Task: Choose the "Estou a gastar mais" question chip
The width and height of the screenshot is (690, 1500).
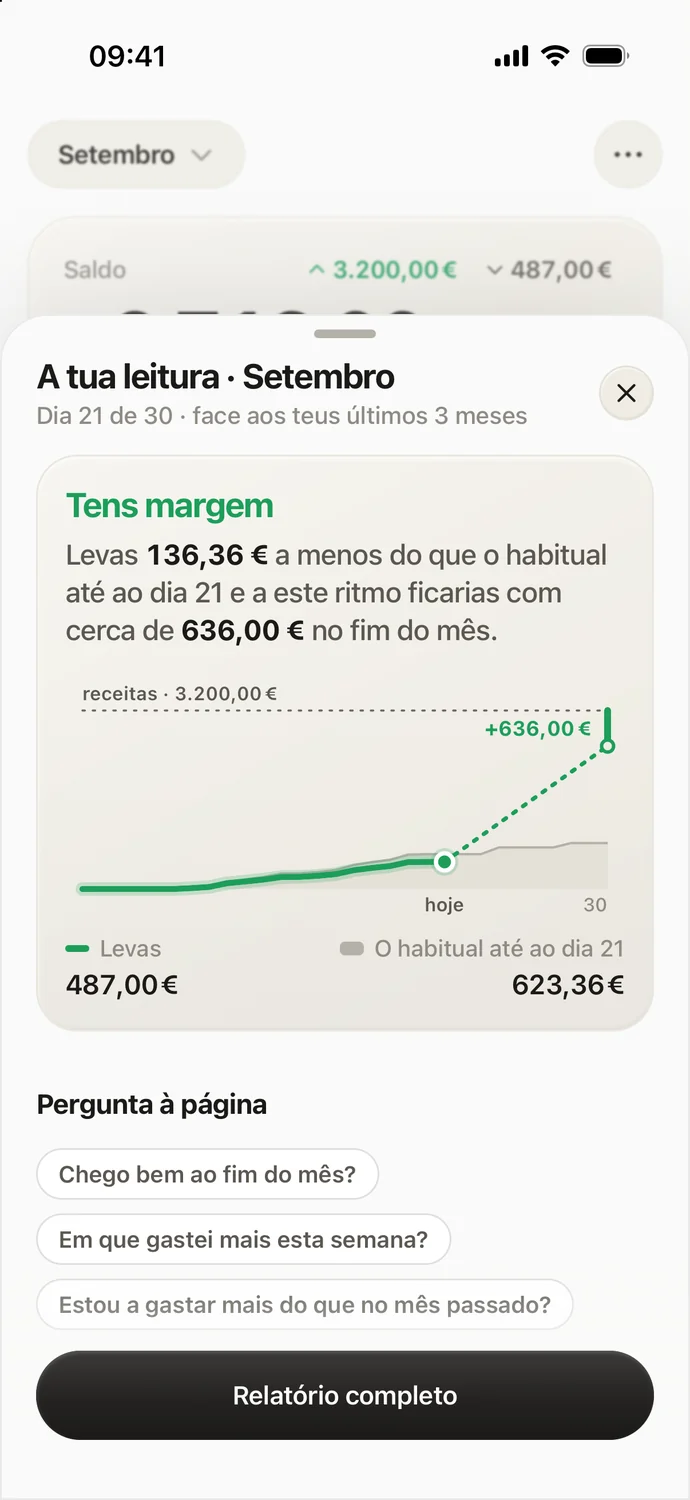Action: [305, 1305]
